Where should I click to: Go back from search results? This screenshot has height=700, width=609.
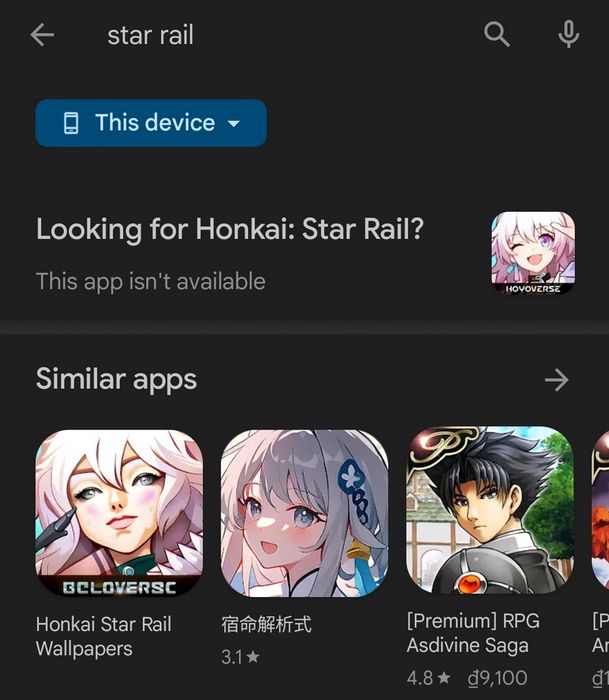coord(42,35)
